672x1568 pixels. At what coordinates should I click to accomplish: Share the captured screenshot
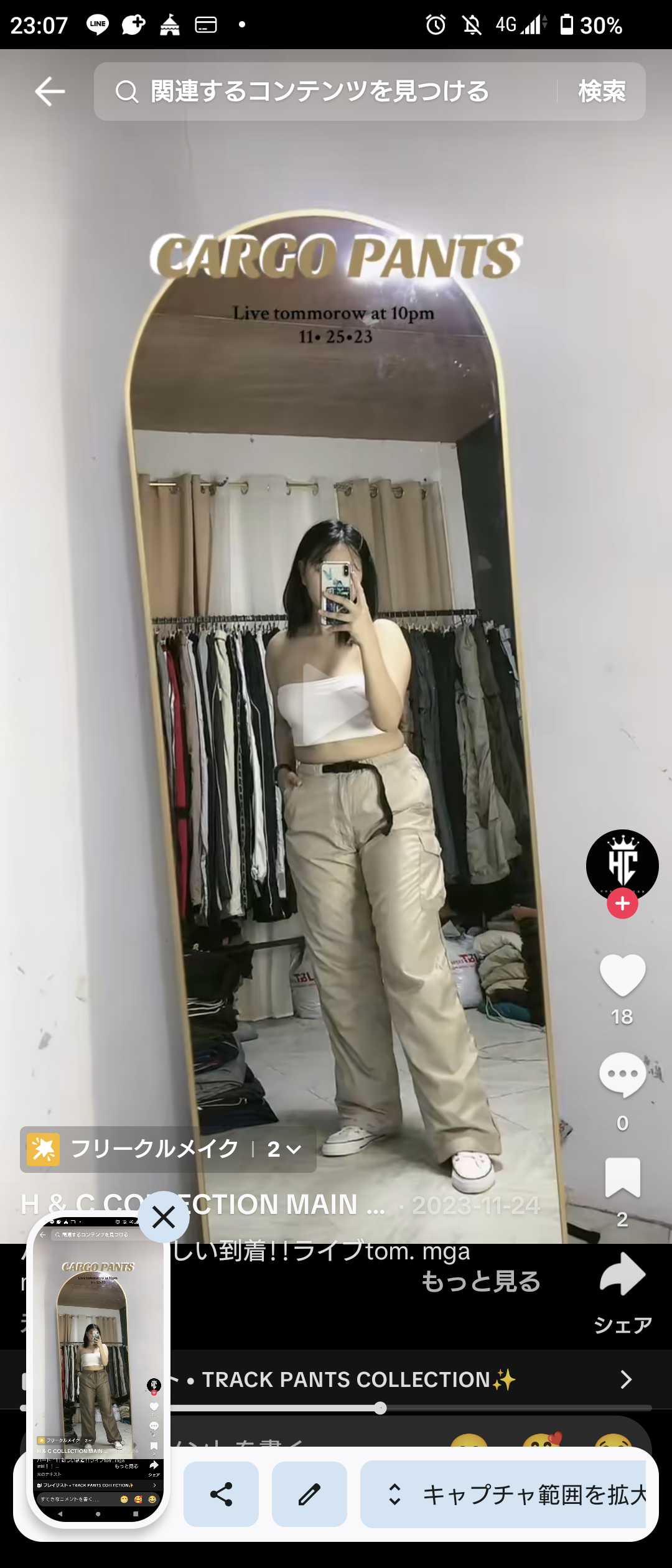coord(221,1494)
